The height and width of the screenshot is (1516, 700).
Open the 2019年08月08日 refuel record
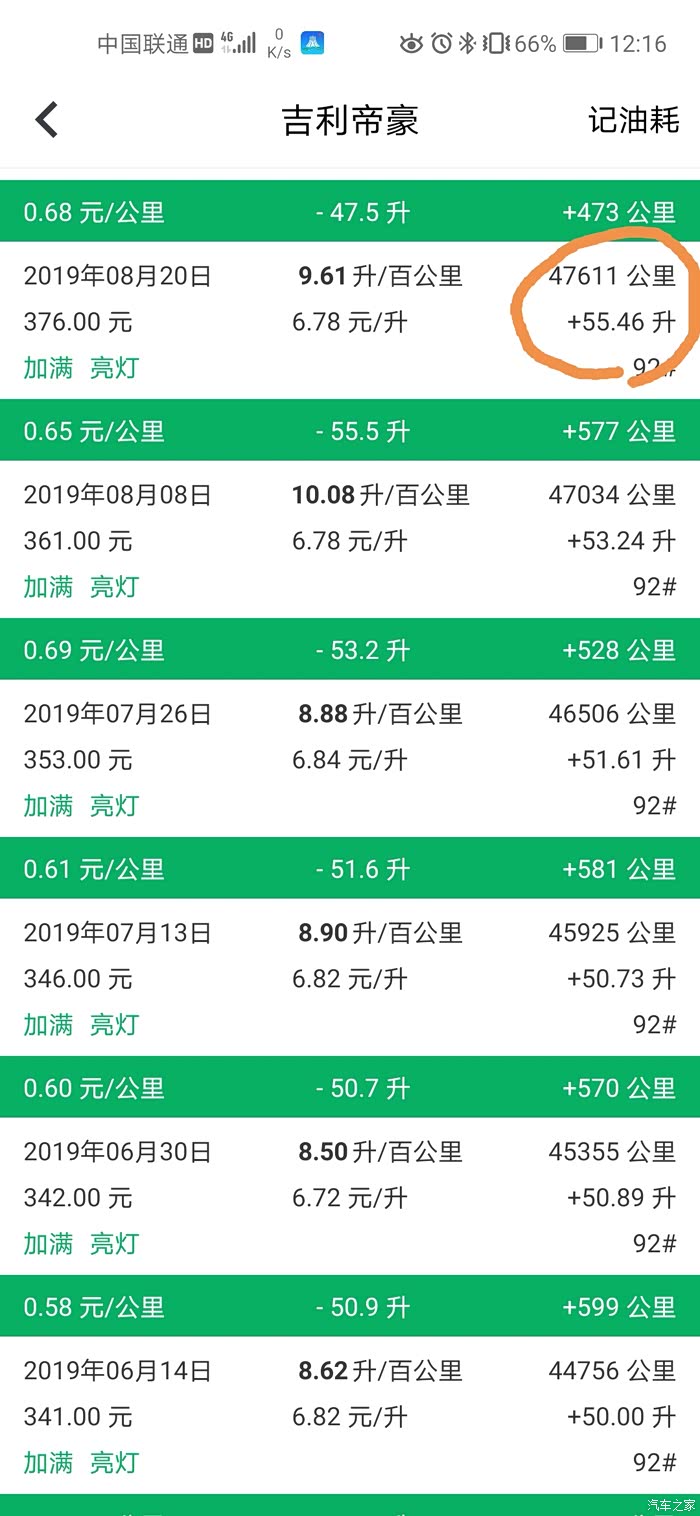(x=350, y=540)
